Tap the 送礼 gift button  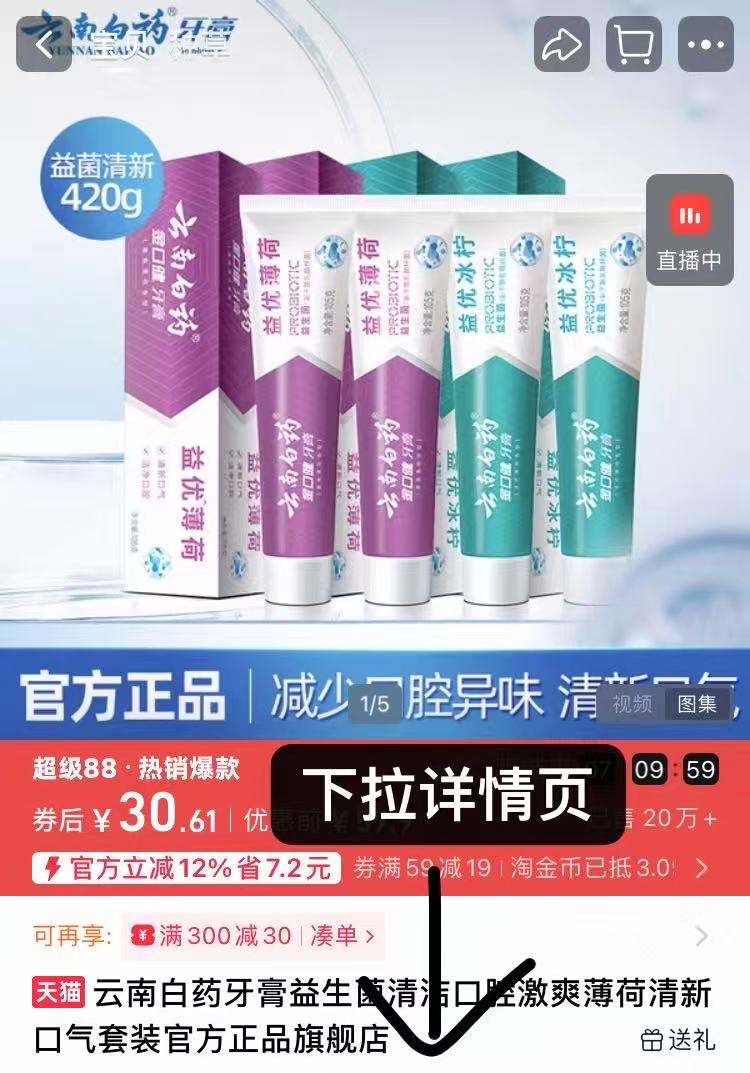coord(679,1039)
